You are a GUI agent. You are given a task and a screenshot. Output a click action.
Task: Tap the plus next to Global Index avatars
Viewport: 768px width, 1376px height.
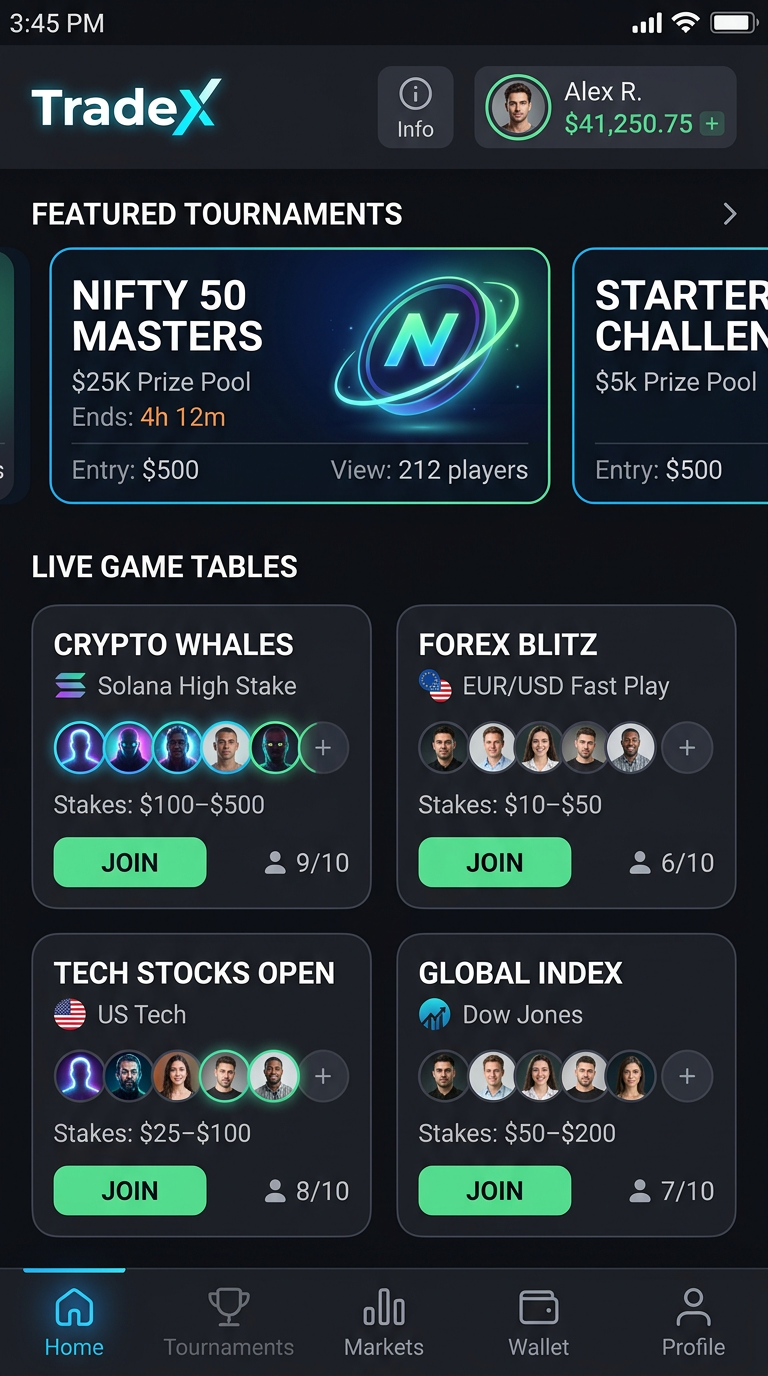point(687,1076)
